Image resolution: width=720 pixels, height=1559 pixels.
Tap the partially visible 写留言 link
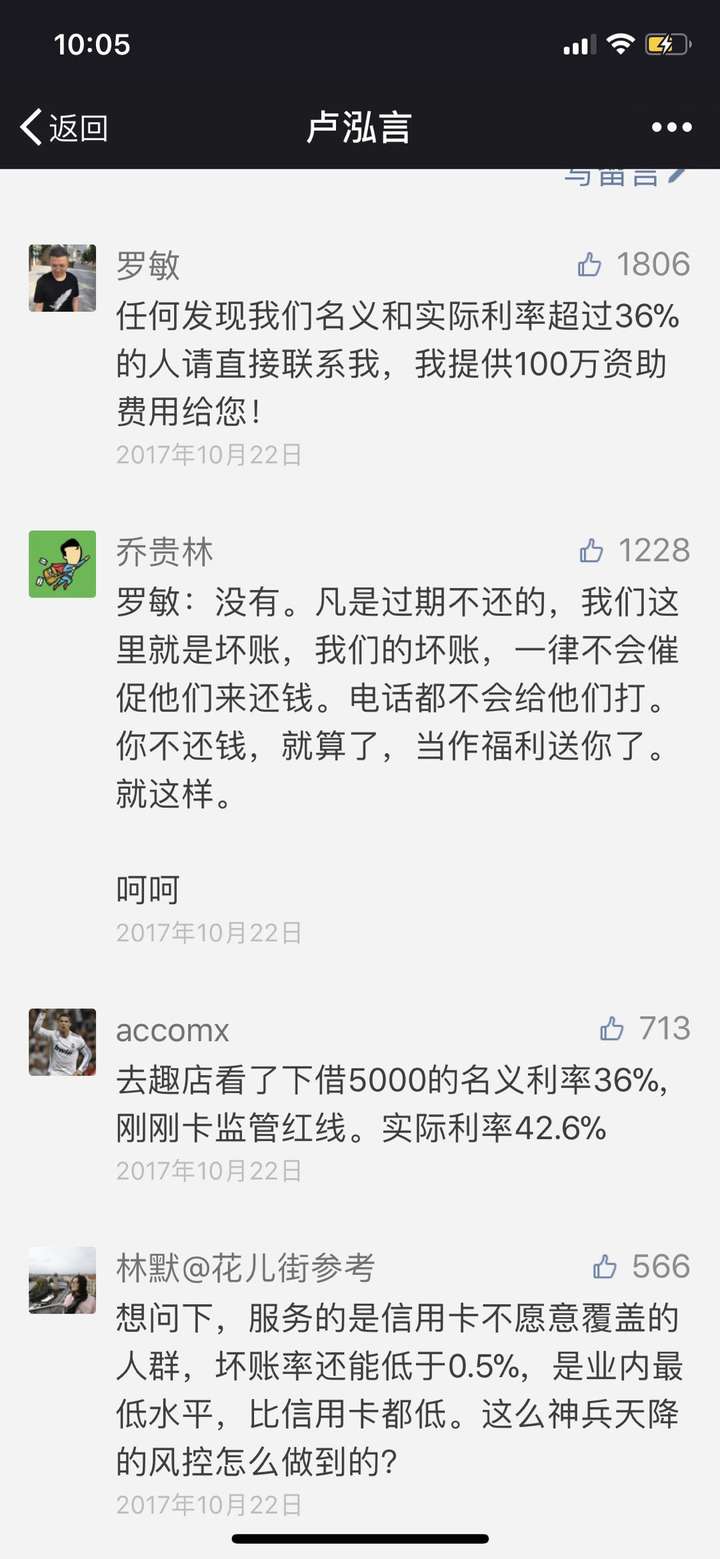(x=625, y=176)
